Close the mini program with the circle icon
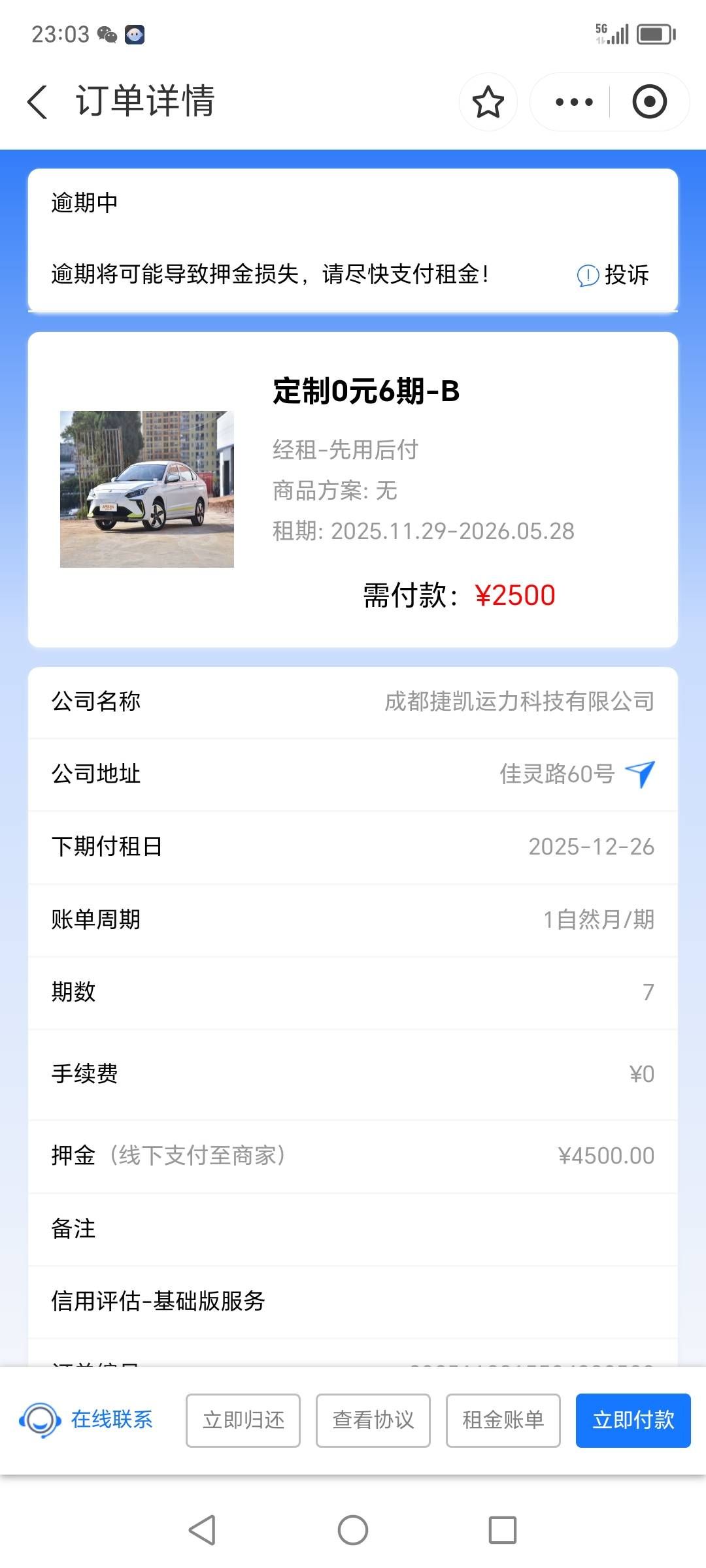The height and width of the screenshot is (1568, 706). pos(649,102)
